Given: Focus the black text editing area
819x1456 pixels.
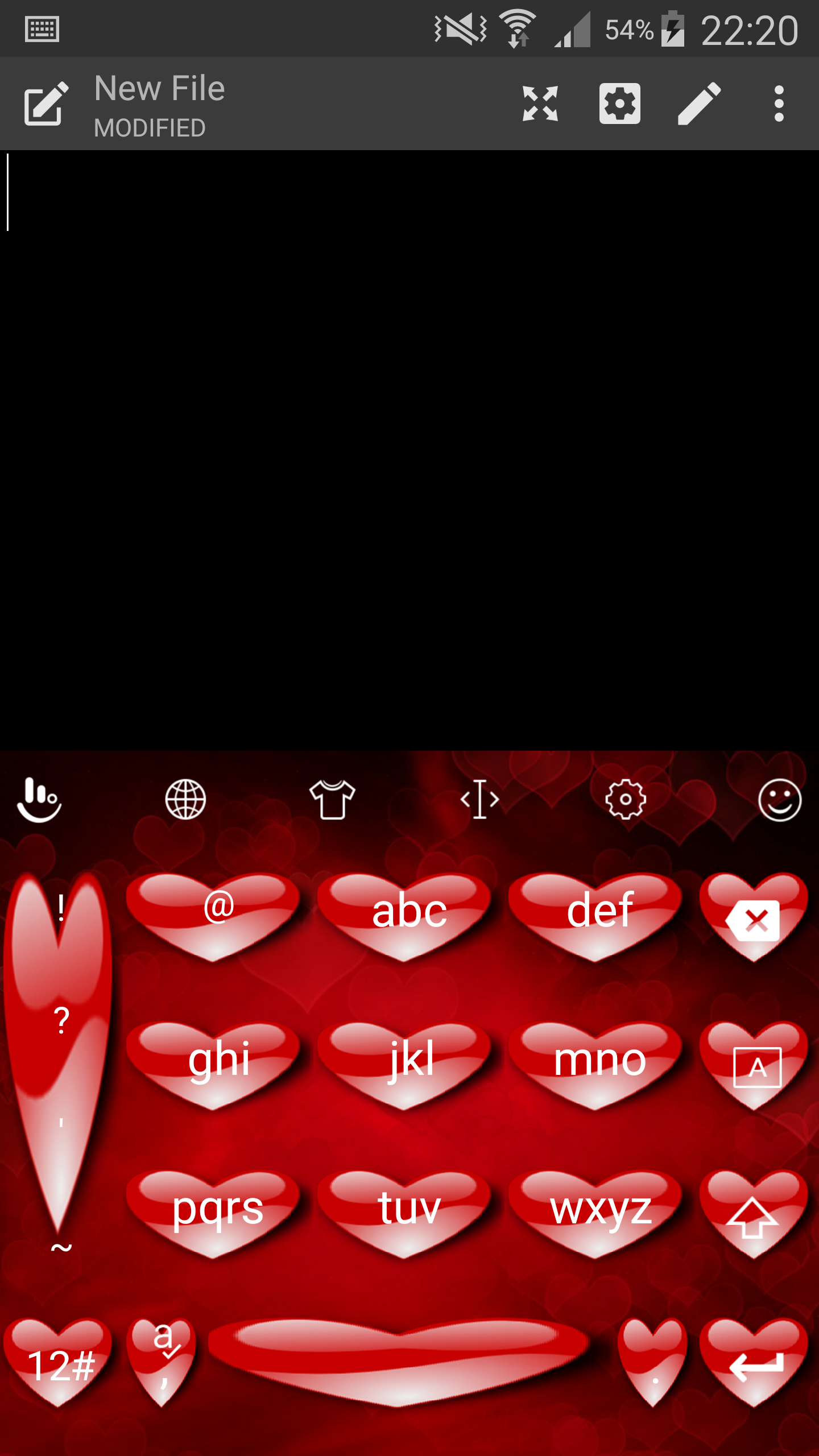Looking at the screenshot, I should [x=409, y=449].
